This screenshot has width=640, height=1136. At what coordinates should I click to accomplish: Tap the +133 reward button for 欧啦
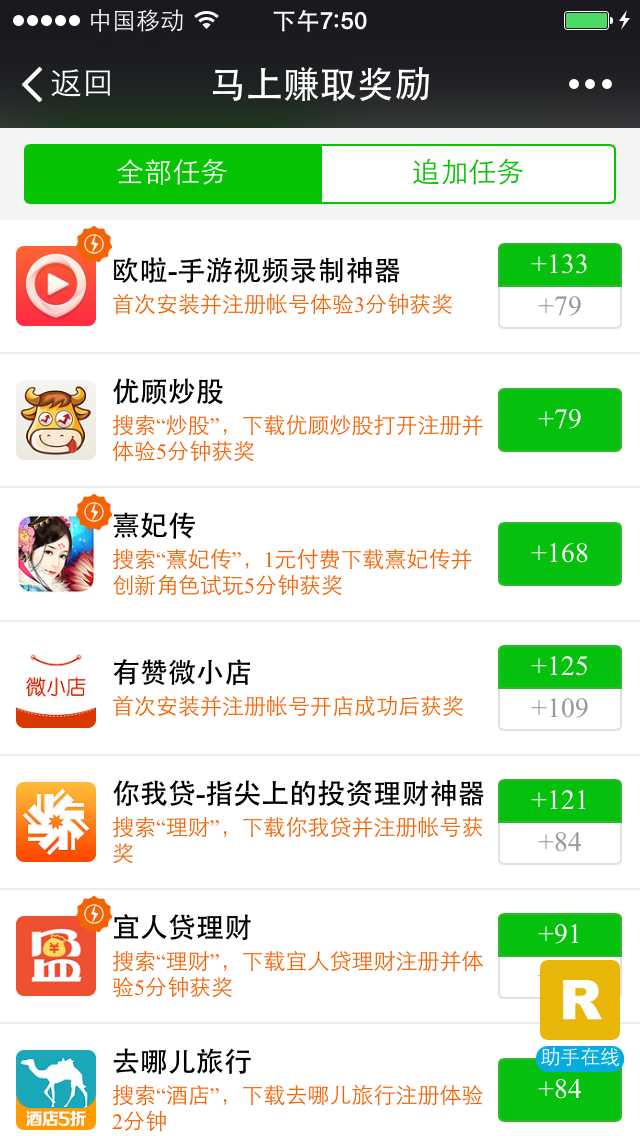pos(559,265)
